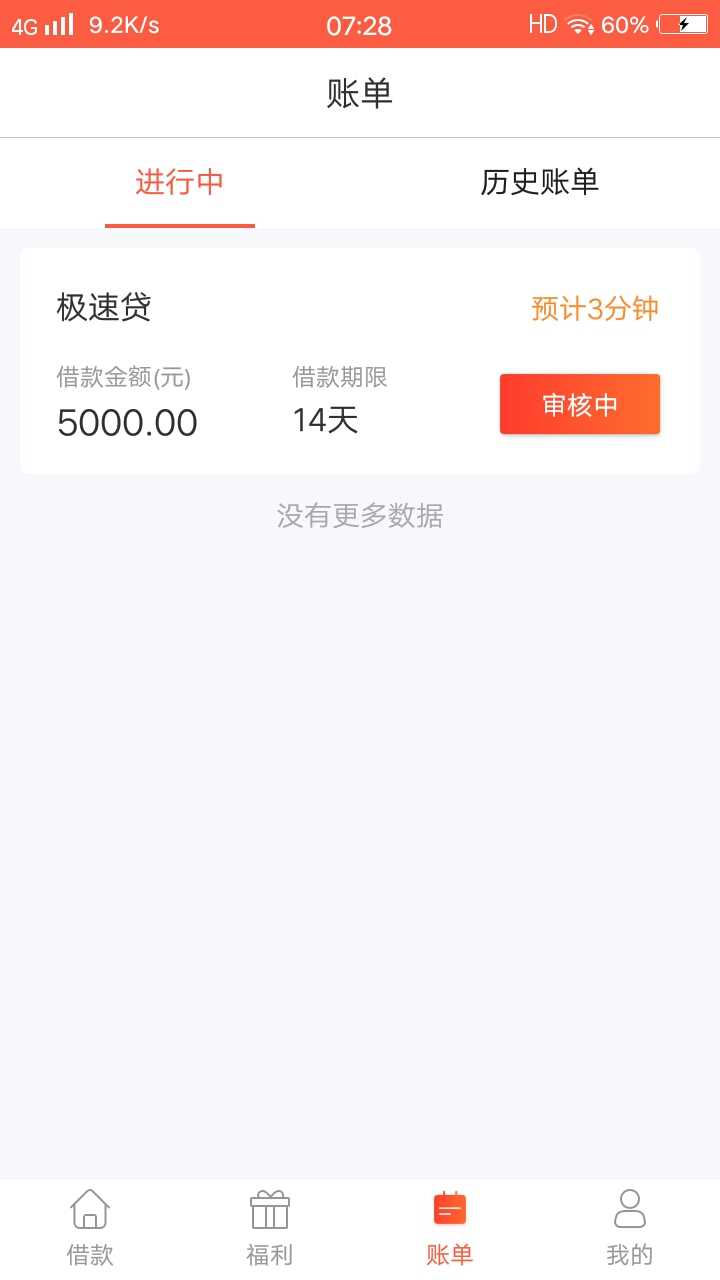
Task: Select the 账单 bottom tab
Action: [x=450, y=1229]
